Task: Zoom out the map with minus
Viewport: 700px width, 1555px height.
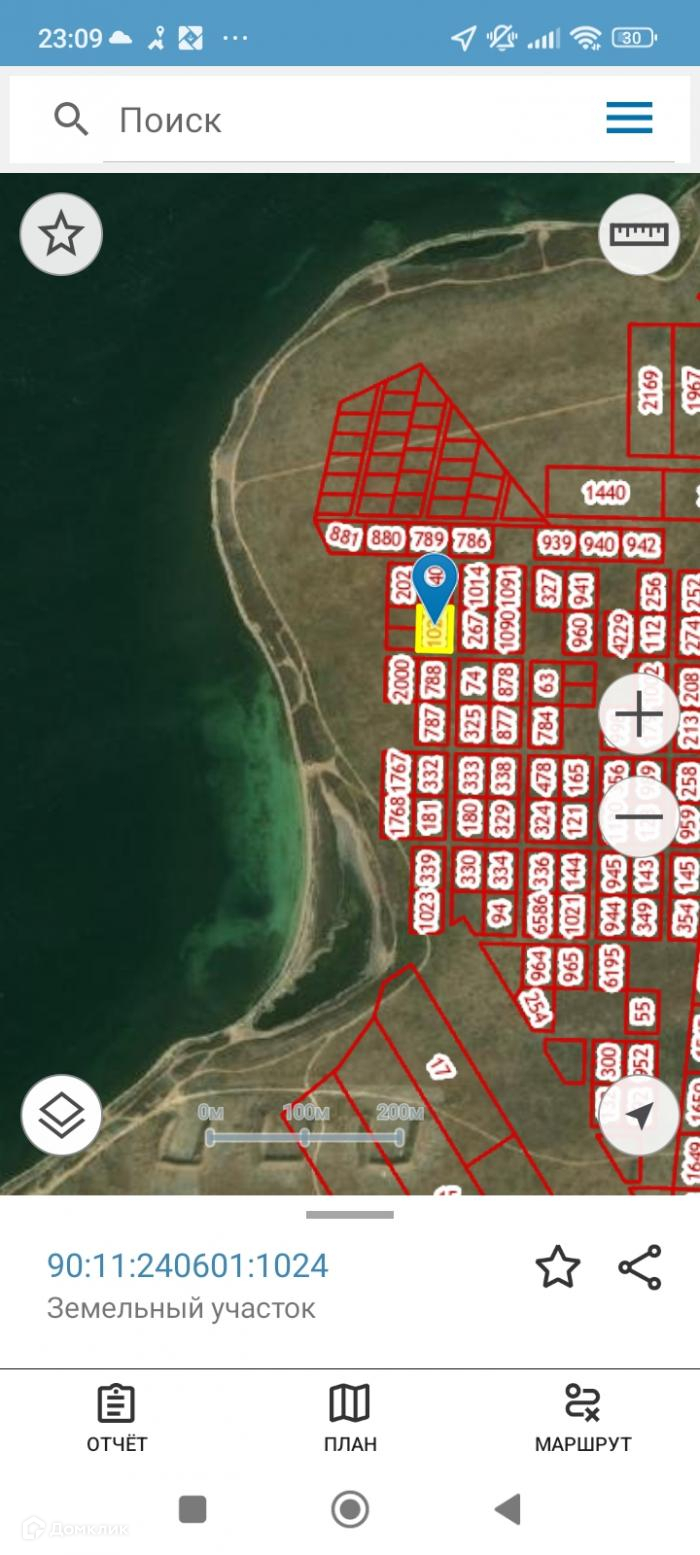Action: coord(639,815)
